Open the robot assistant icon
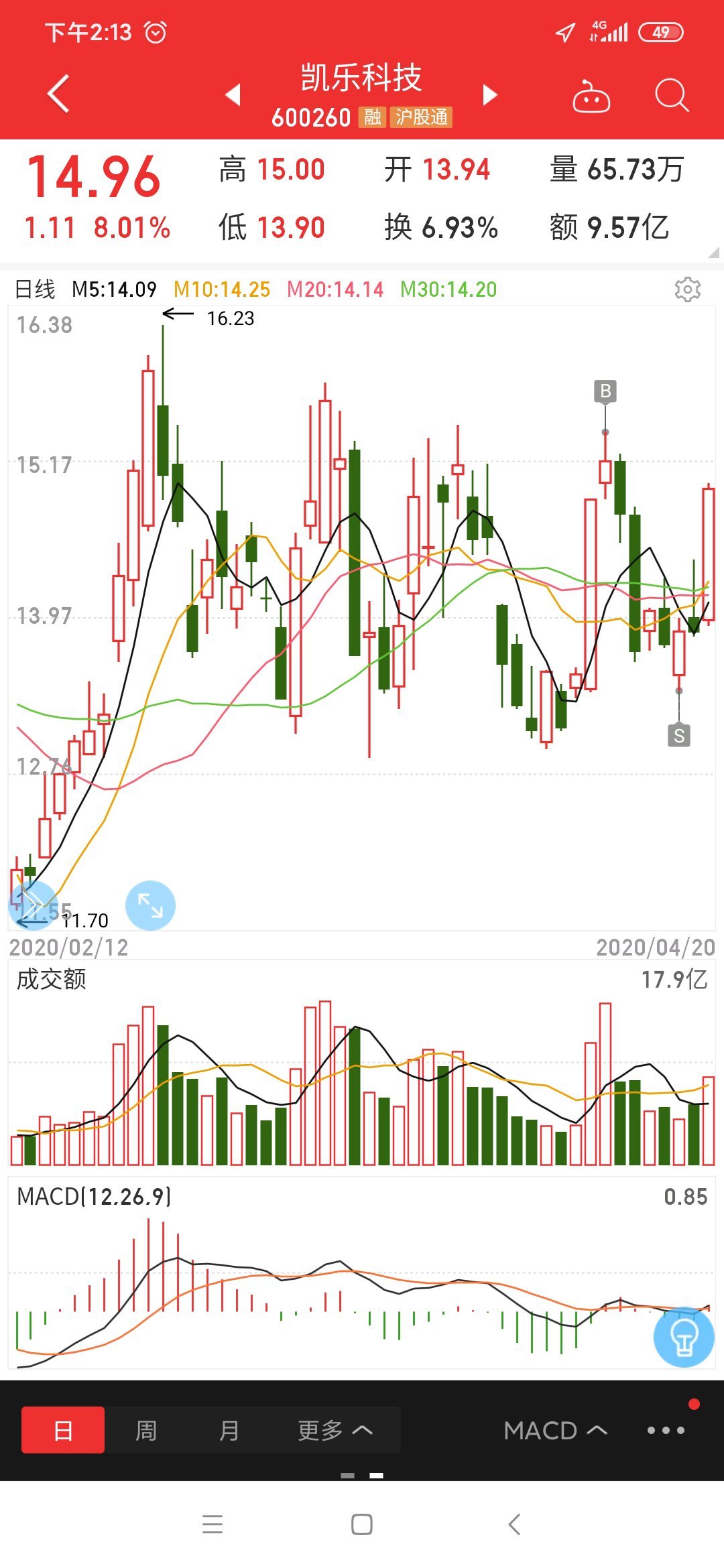The image size is (724, 1568). tap(591, 96)
